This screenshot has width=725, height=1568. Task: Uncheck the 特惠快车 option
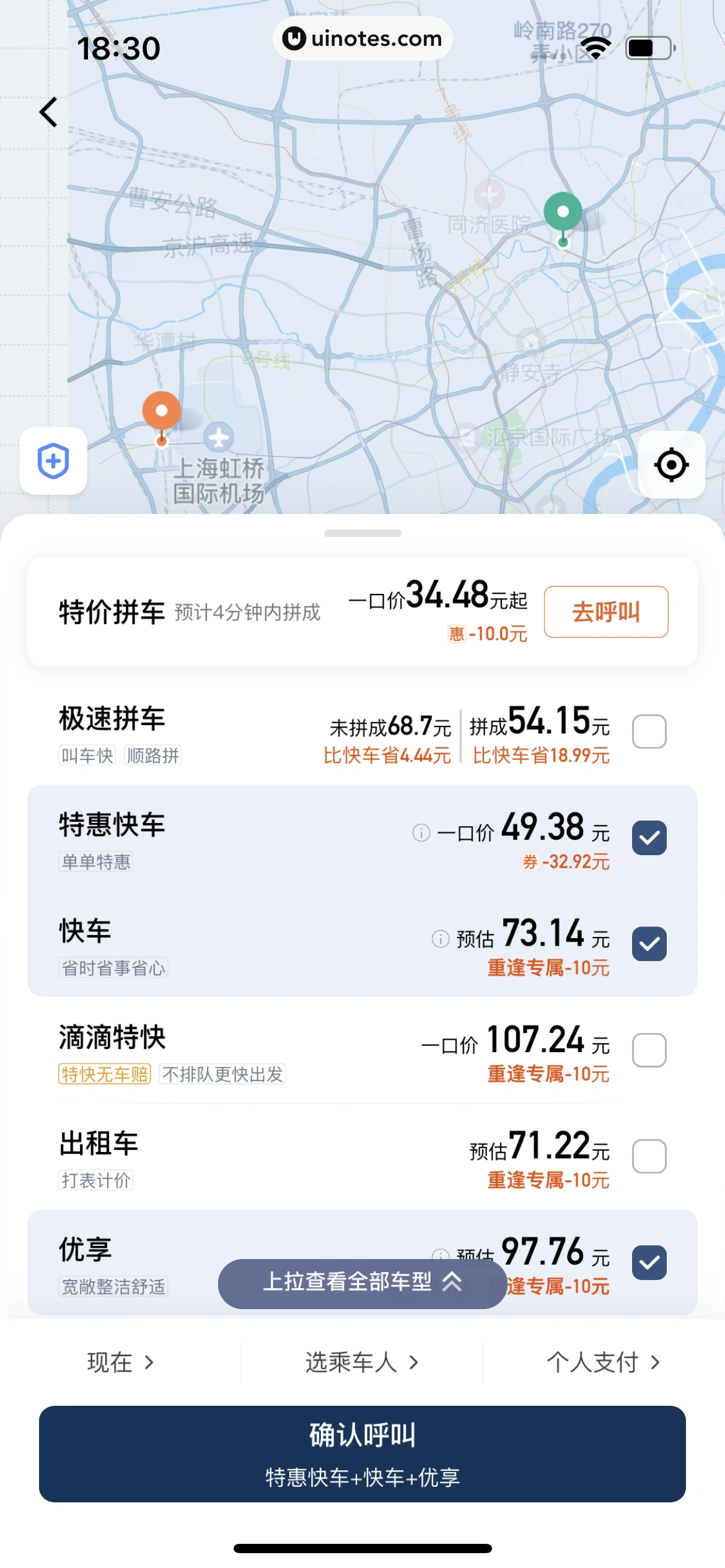649,838
